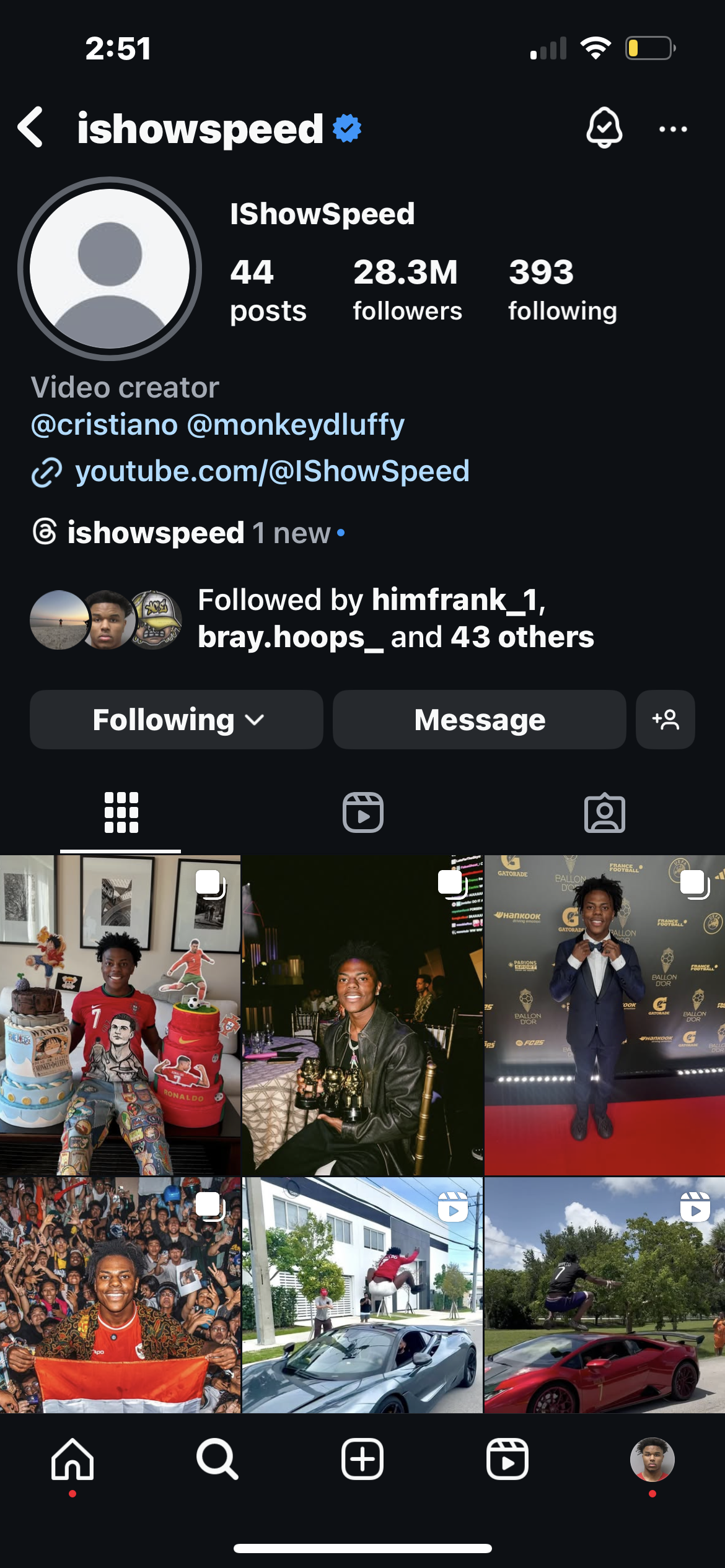Open the @cristiano mention in the bio
725x1568 pixels.
click(x=104, y=425)
